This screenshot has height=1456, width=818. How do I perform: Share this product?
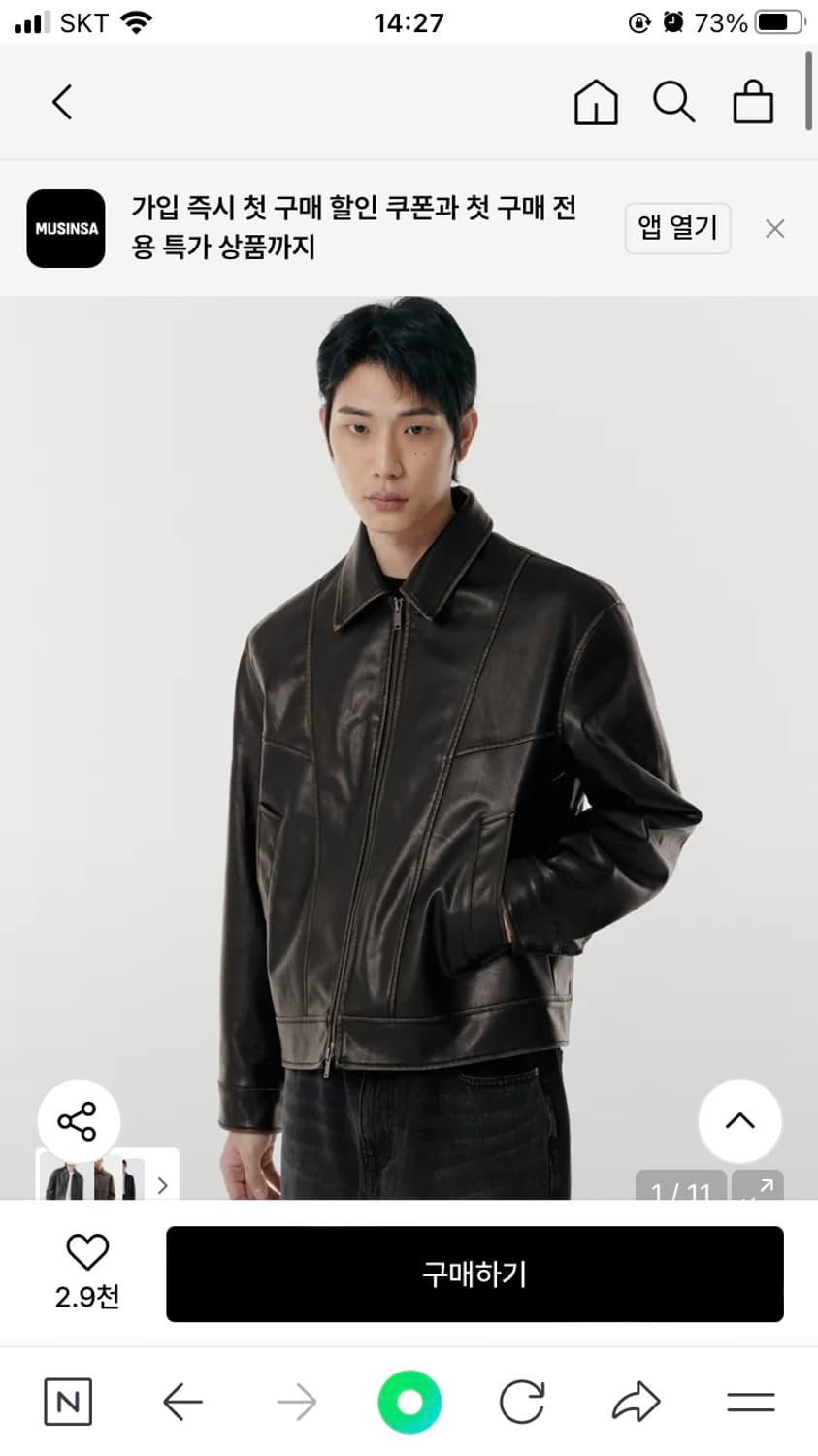point(78,1121)
